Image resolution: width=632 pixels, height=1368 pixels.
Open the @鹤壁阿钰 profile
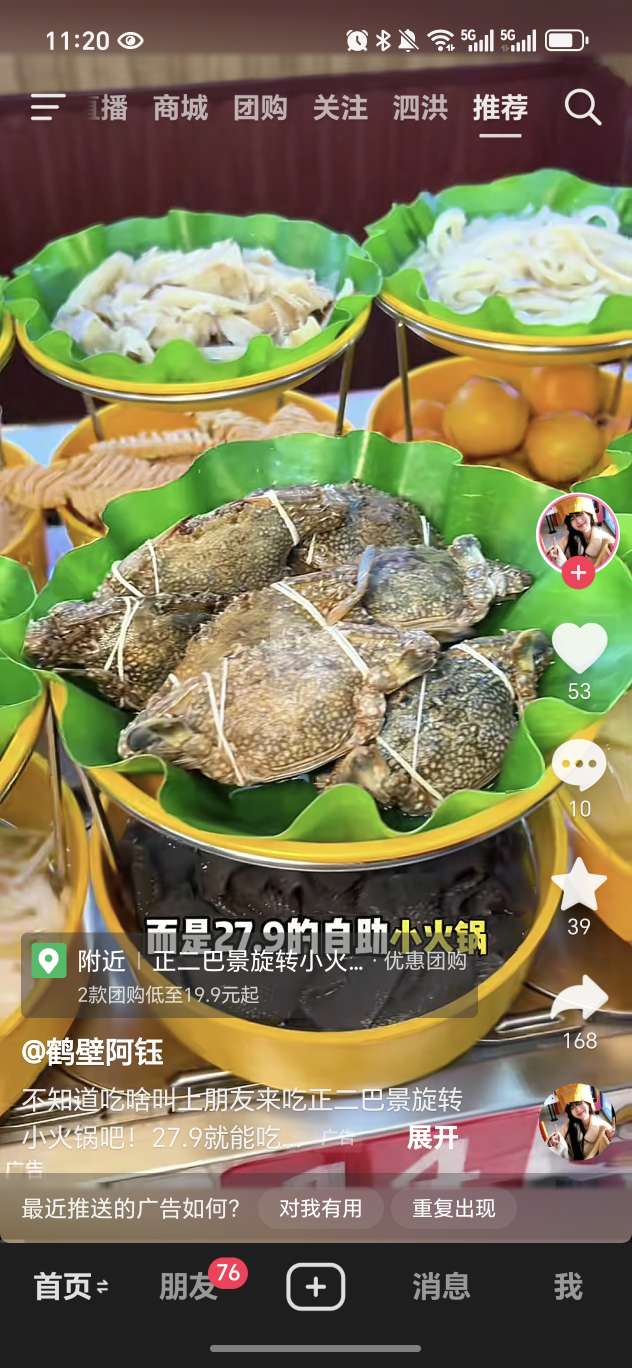[93, 1051]
